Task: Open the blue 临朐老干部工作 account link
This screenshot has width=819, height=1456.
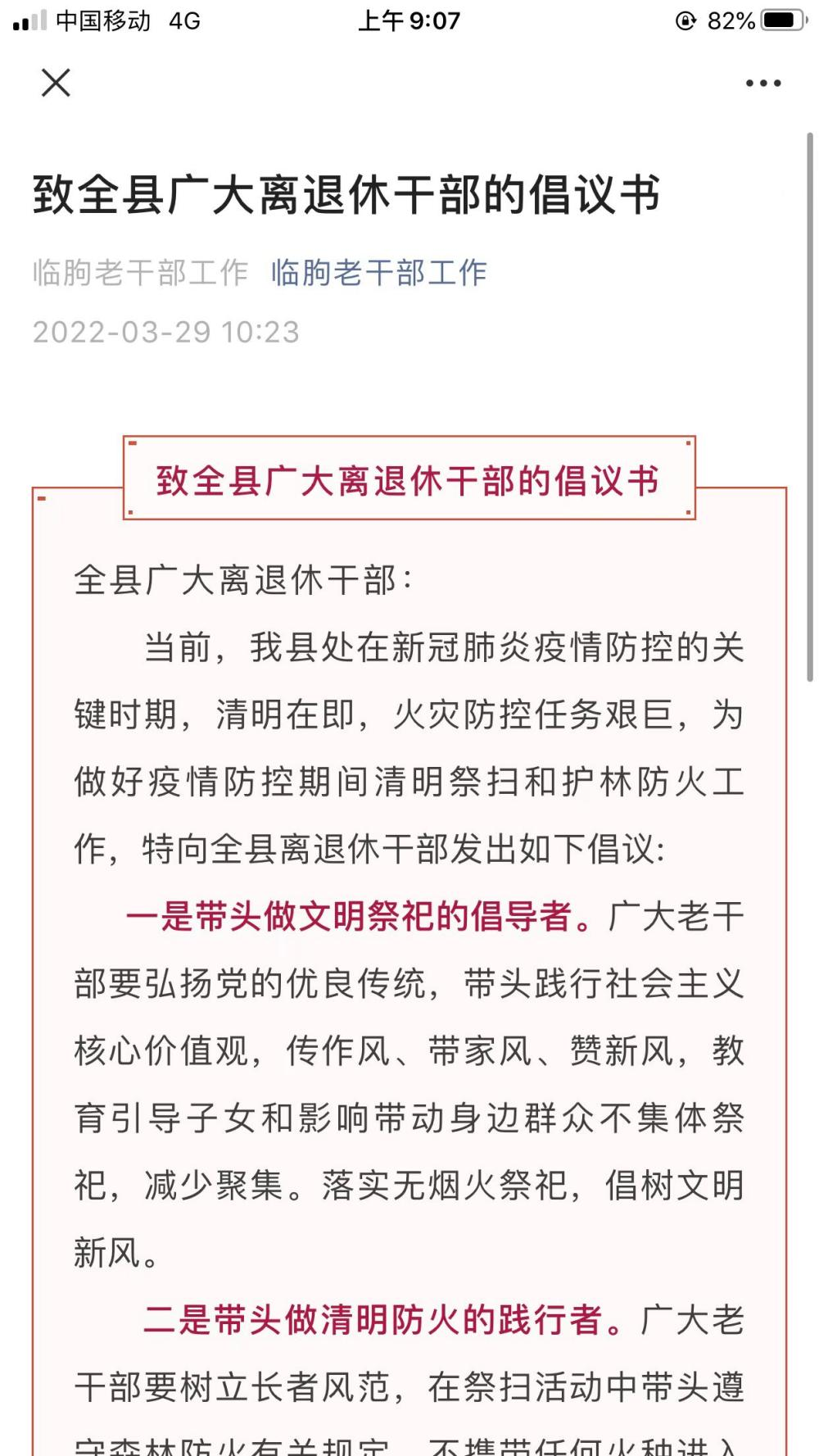Action: pos(378,273)
